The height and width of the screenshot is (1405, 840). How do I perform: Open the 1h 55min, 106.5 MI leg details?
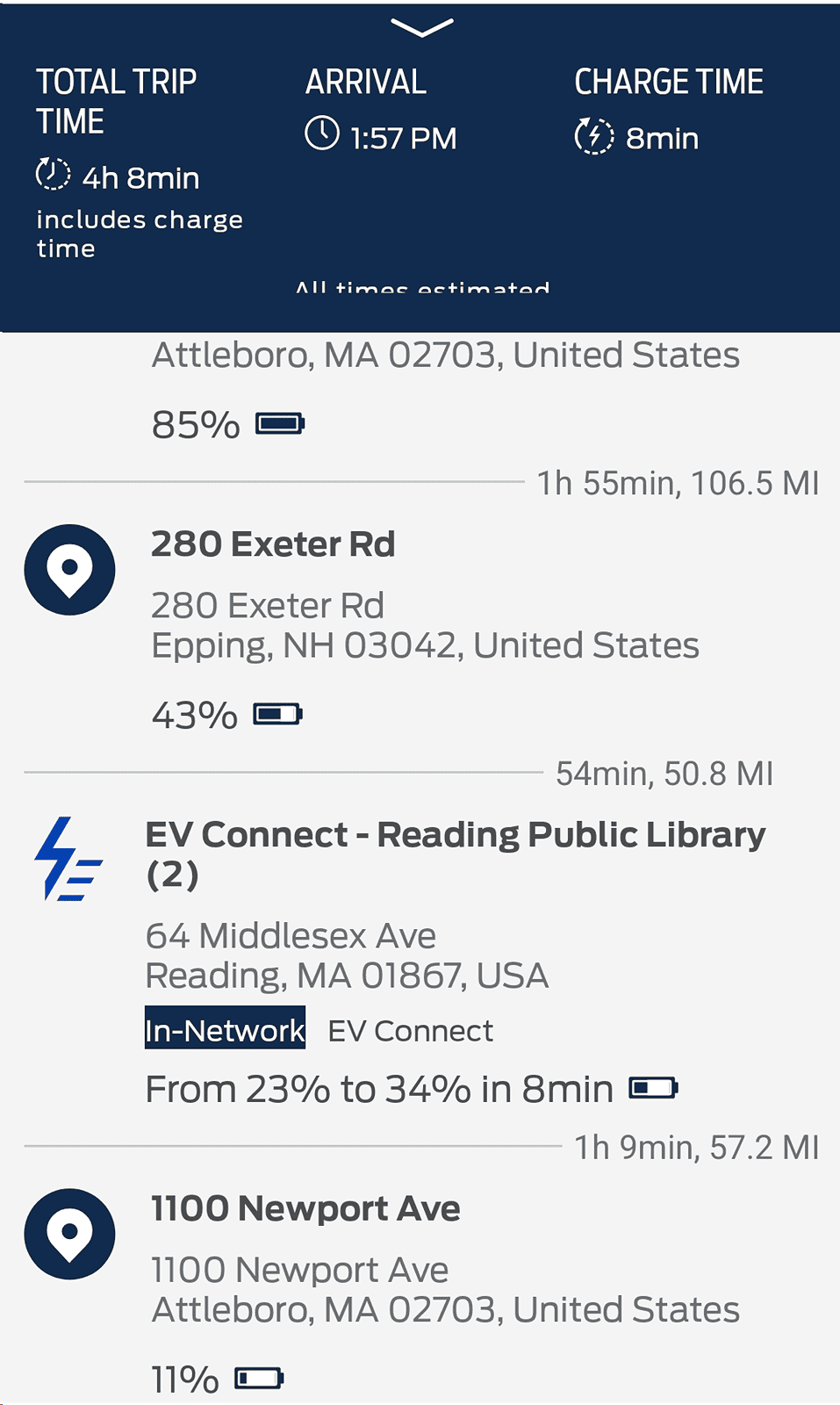point(678,480)
